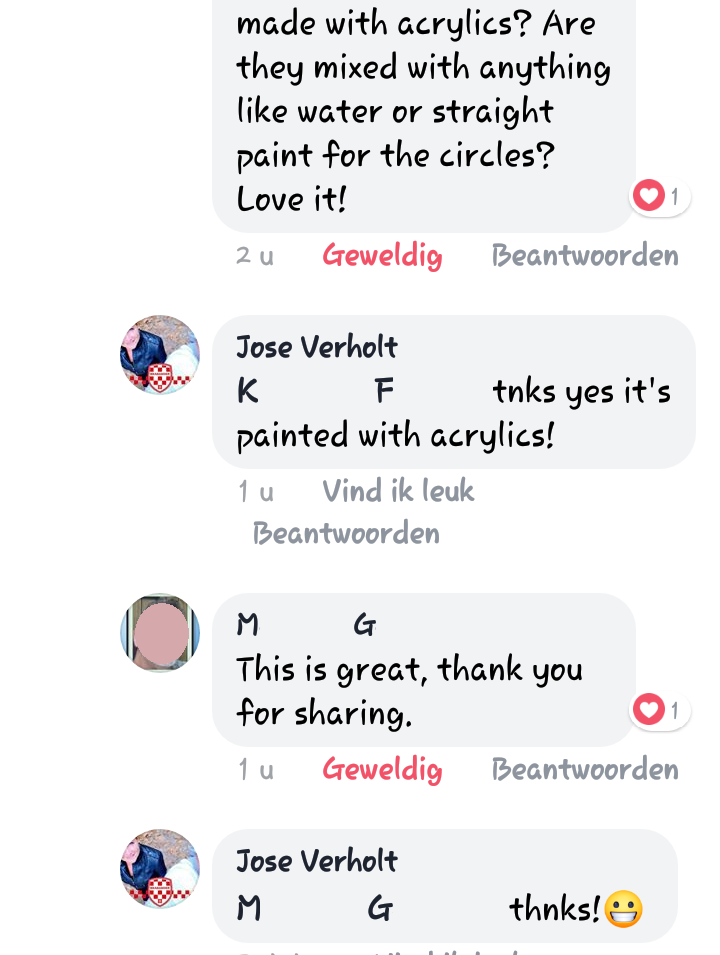Open Jose Verholt's name above "painted with acrylics"
Viewport: 720px width, 955px height.
(x=317, y=347)
